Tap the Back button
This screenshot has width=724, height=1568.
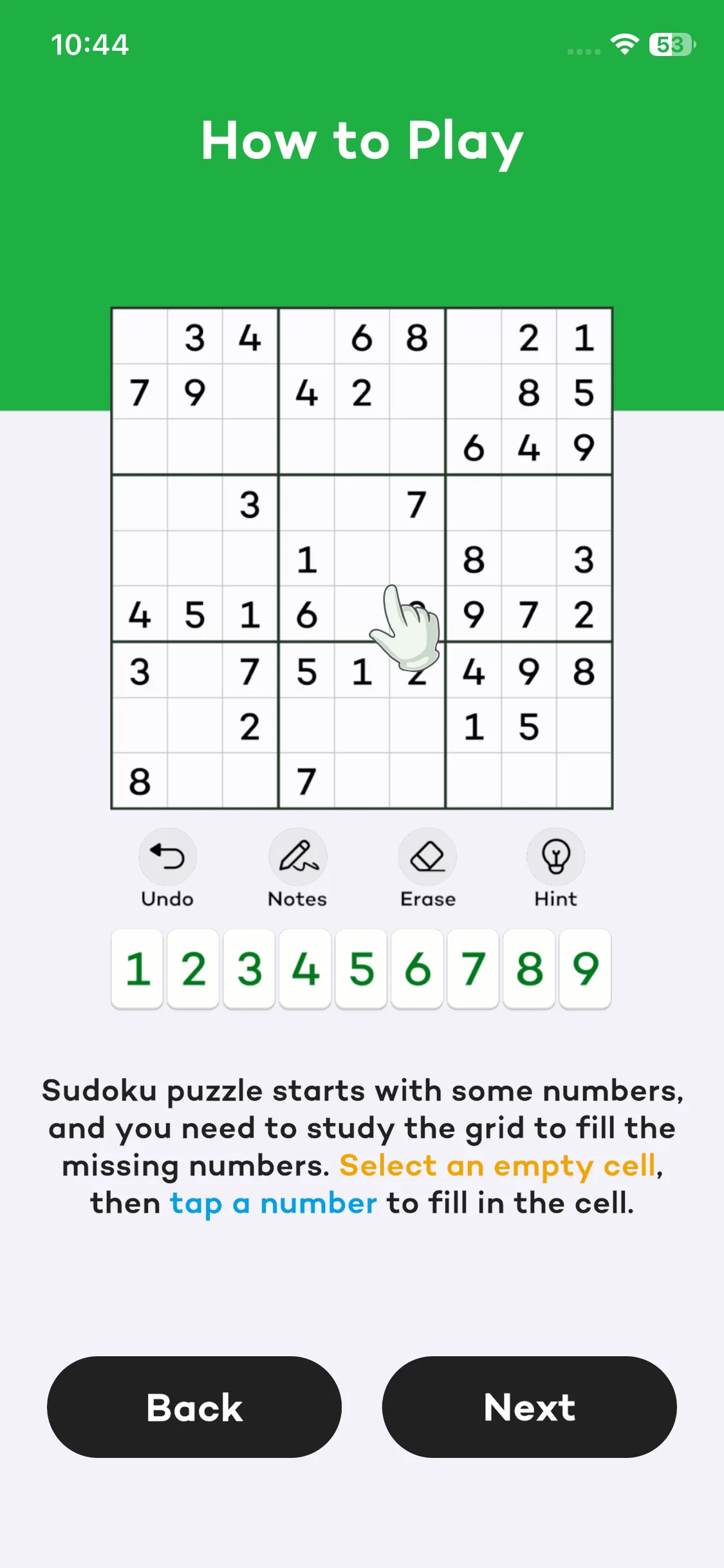click(194, 1406)
